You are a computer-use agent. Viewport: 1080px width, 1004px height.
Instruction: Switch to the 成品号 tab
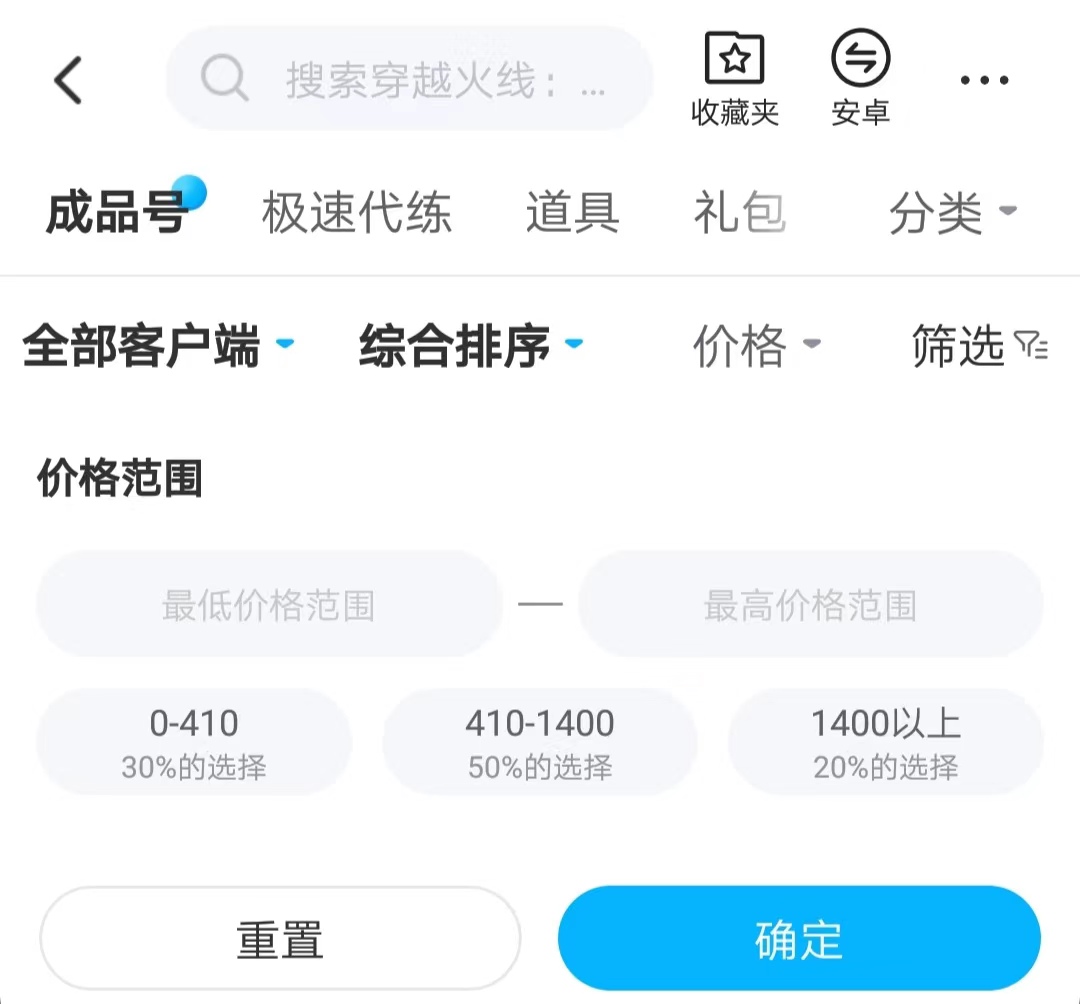117,213
